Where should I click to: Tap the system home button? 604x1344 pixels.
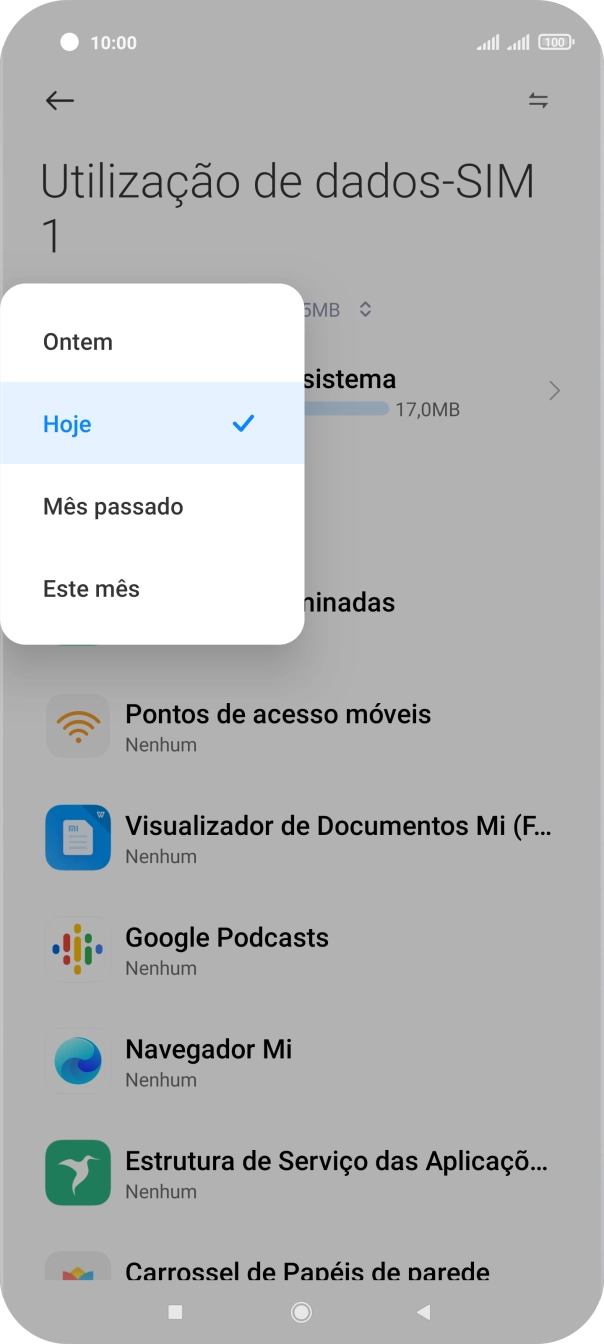301,1312
